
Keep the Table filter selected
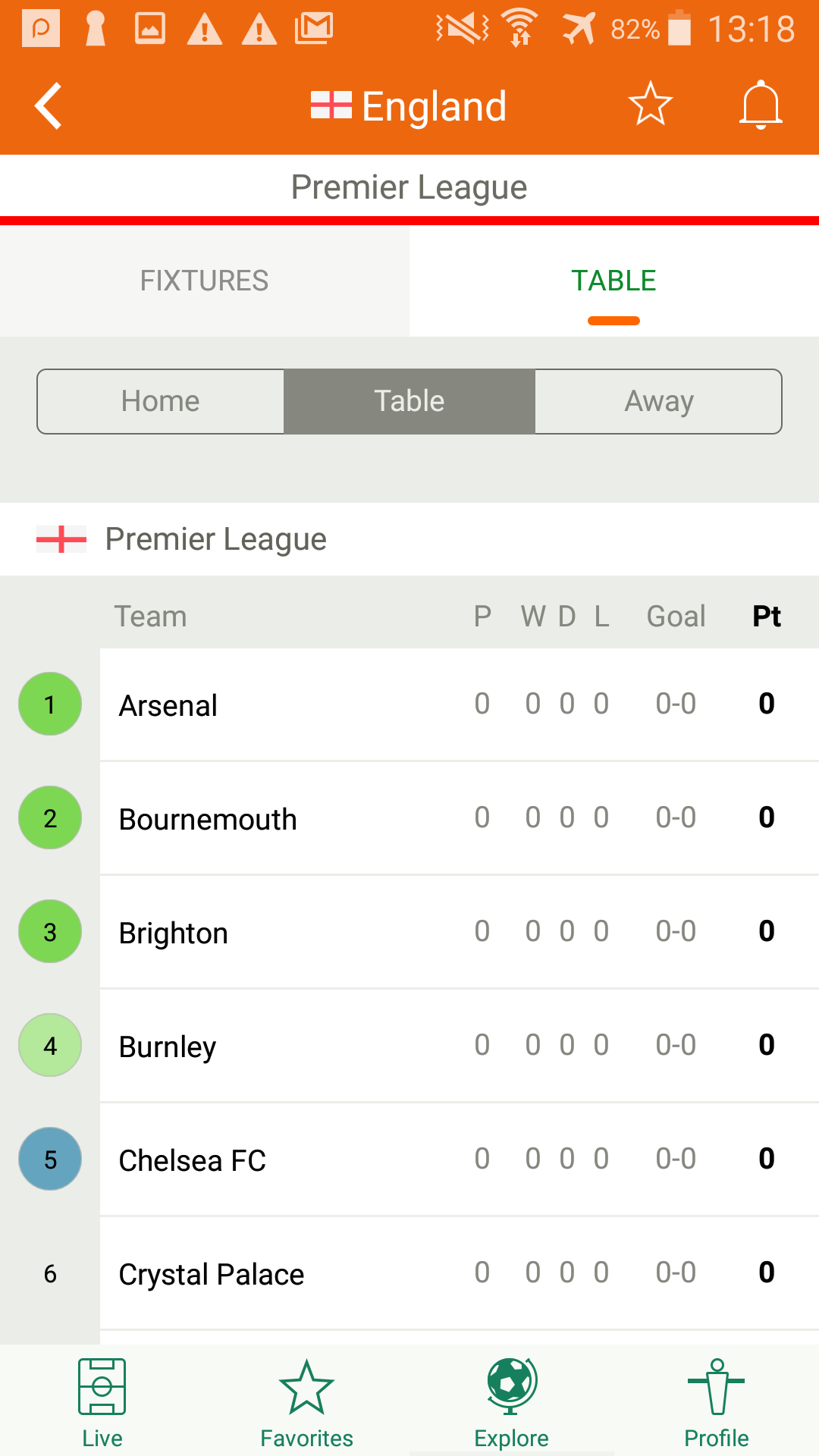[x=409, y=401]
